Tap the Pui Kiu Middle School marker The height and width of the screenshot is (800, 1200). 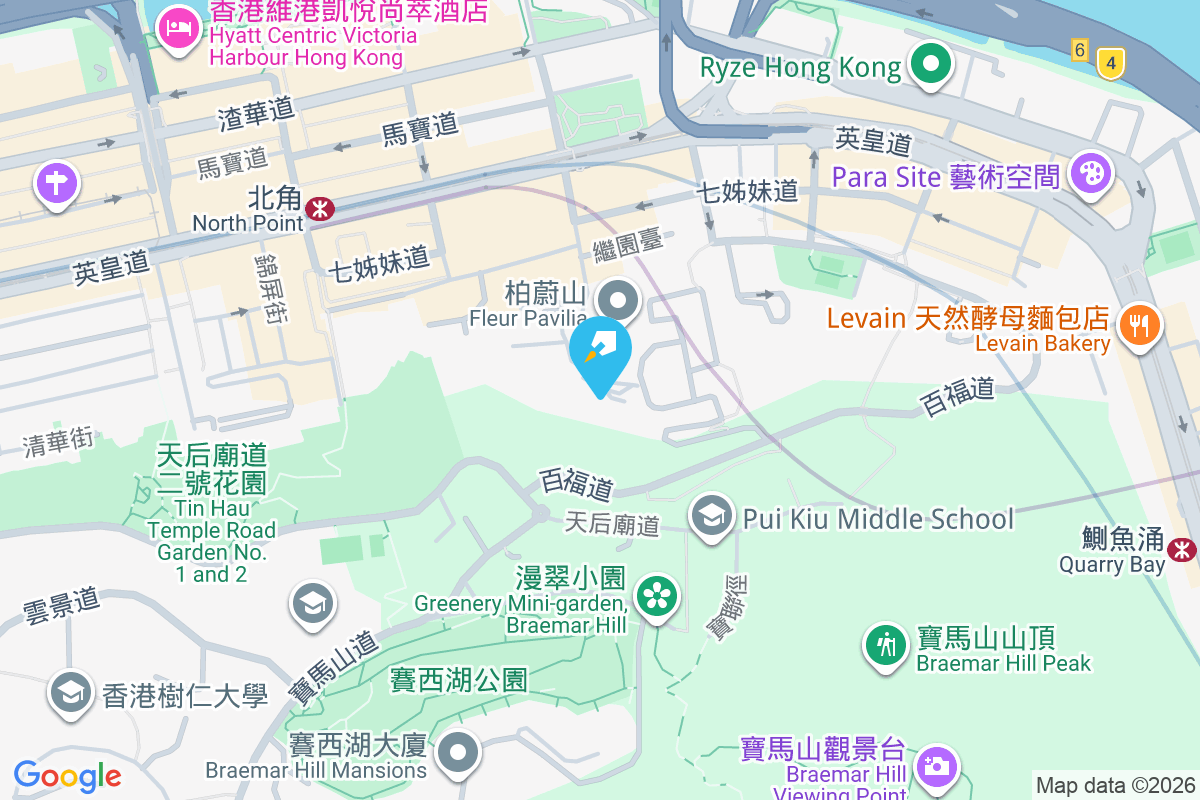[711, 517]
